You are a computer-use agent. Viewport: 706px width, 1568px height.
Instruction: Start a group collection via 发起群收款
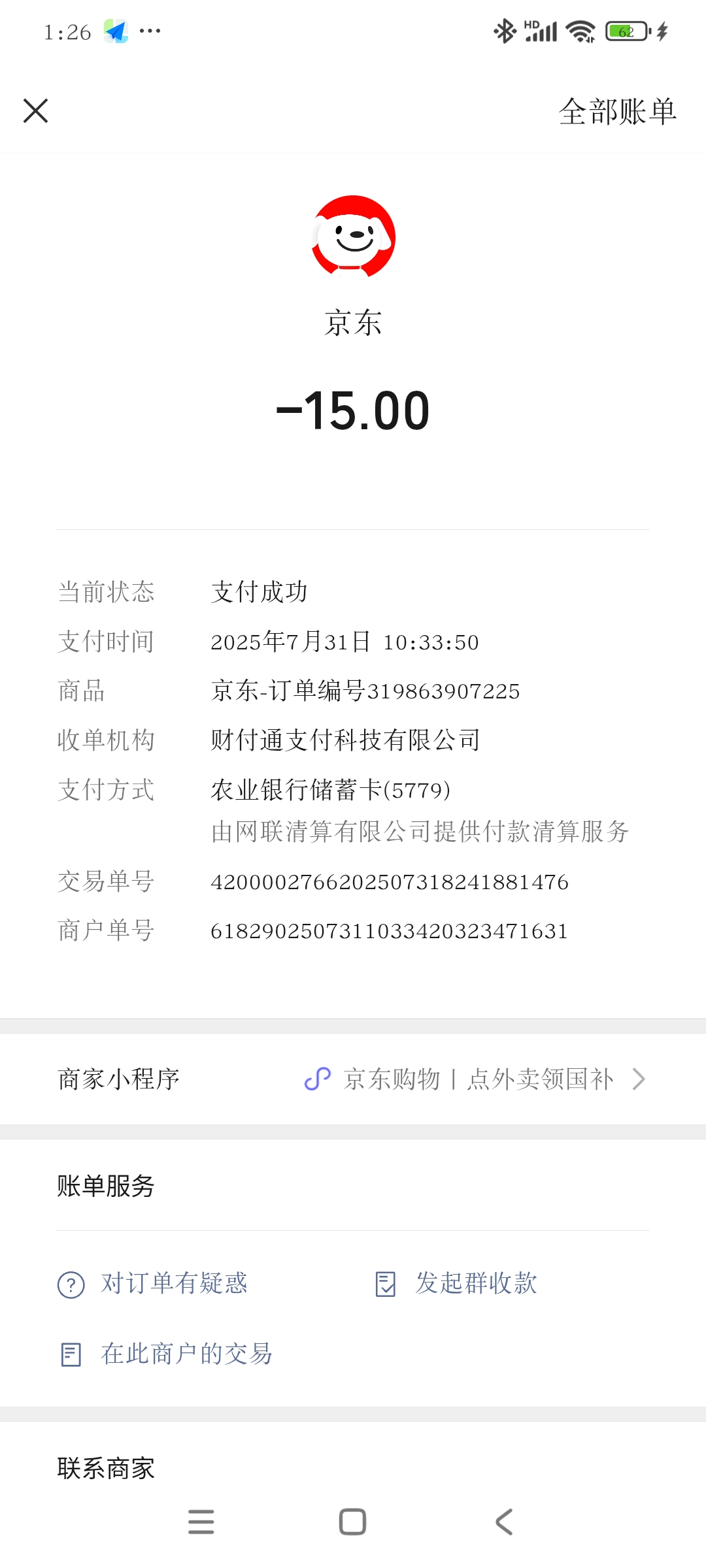click(x=458, y=1284)
